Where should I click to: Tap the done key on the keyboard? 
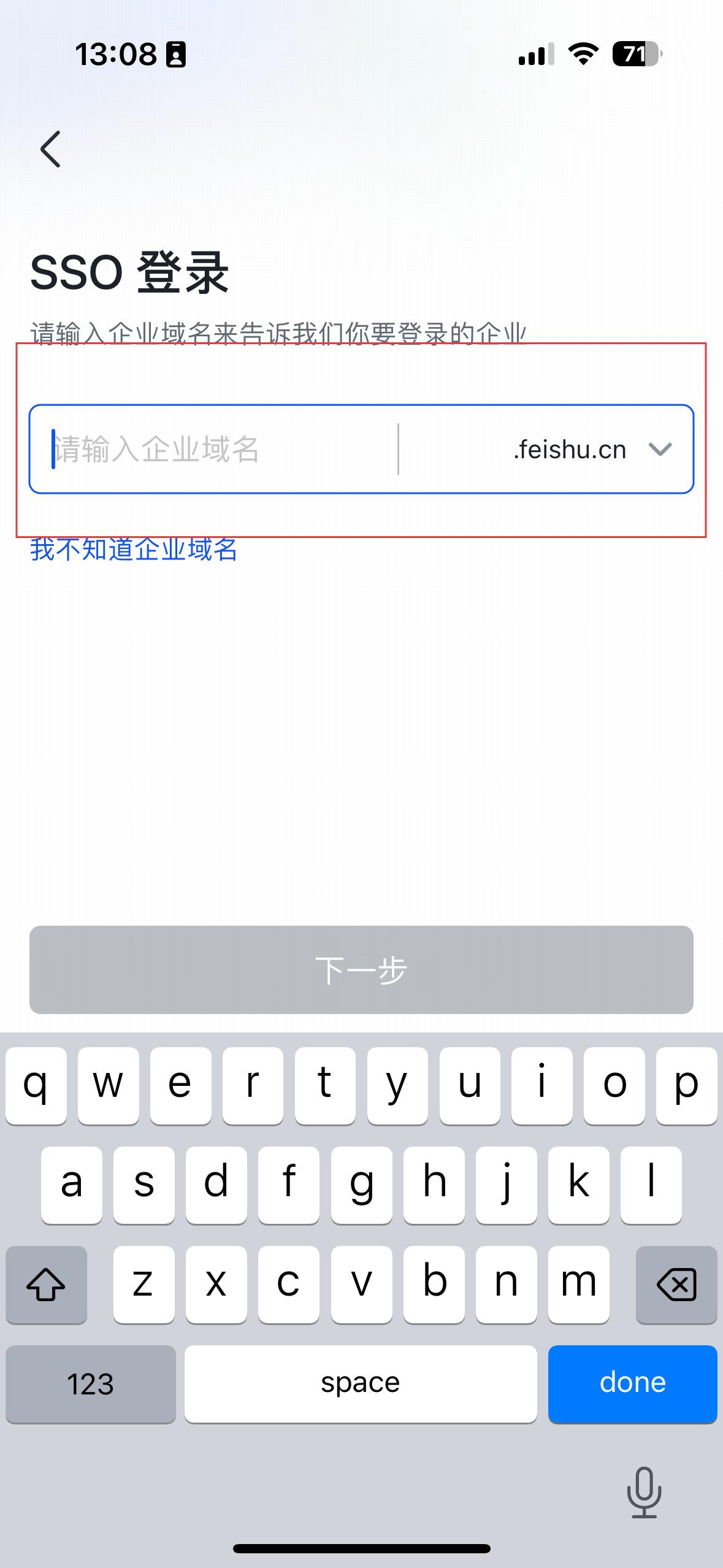pyautogui.click(x=632, y=1383)
